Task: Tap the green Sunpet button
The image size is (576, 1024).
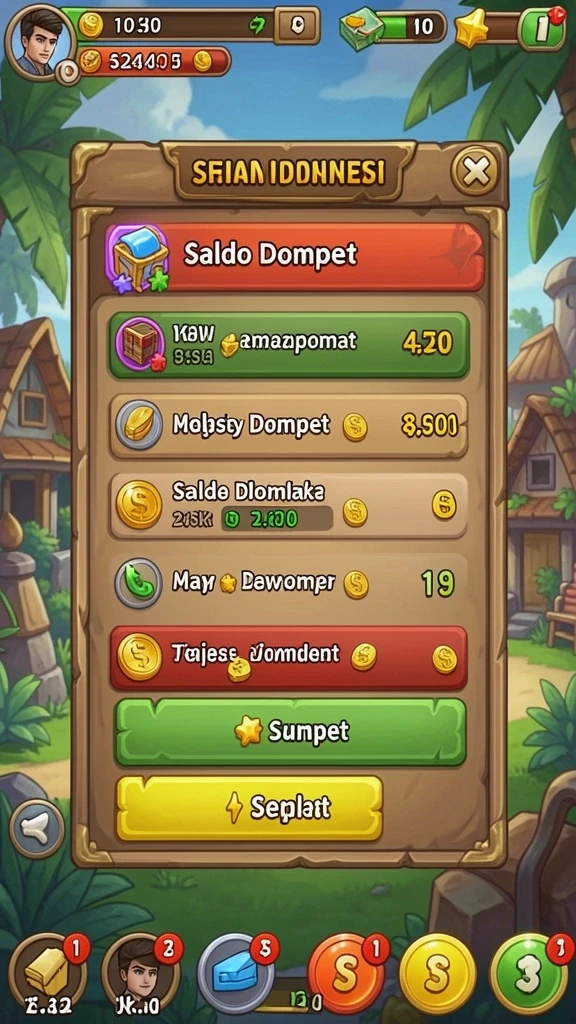Action: click(x=291, y=731)
